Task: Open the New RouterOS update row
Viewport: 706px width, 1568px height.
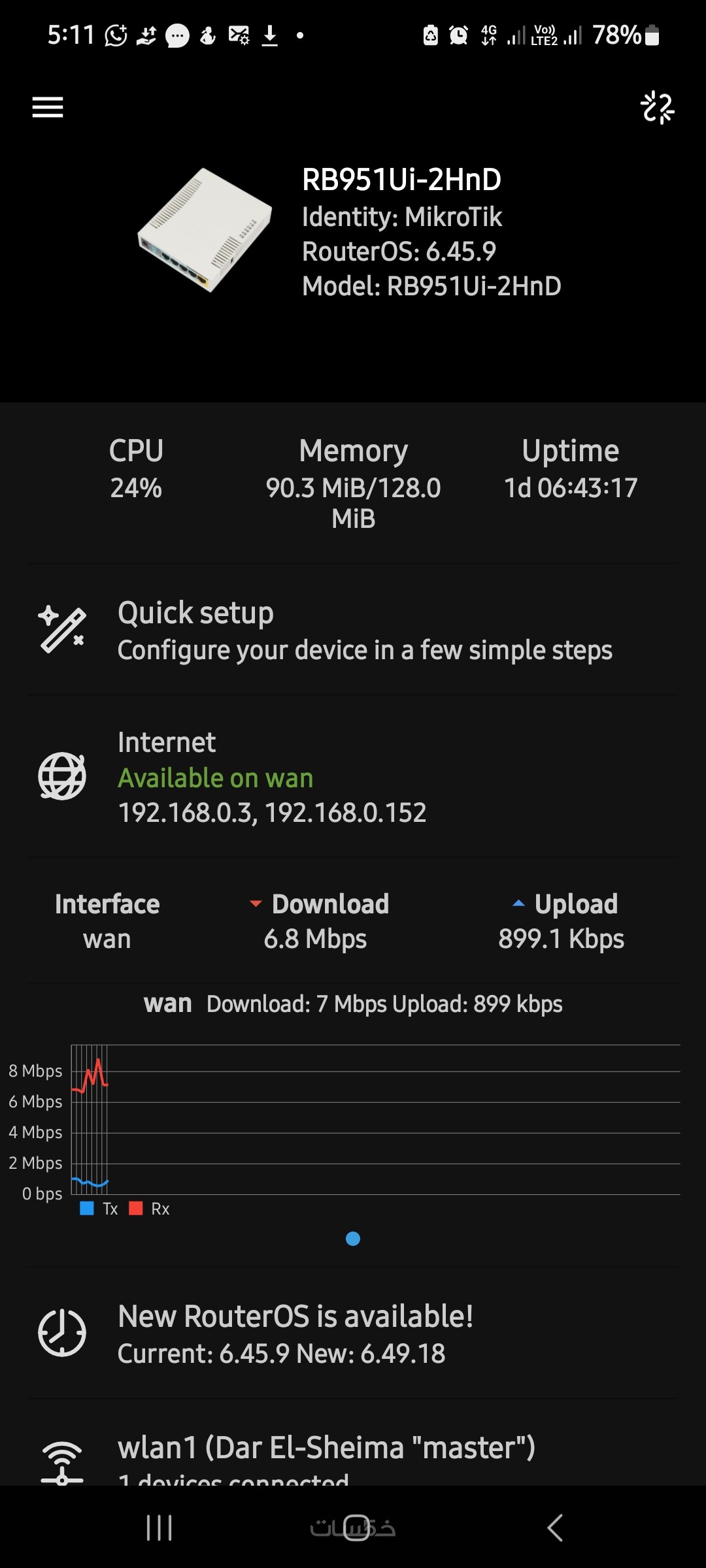Action: click(353, 1334)
